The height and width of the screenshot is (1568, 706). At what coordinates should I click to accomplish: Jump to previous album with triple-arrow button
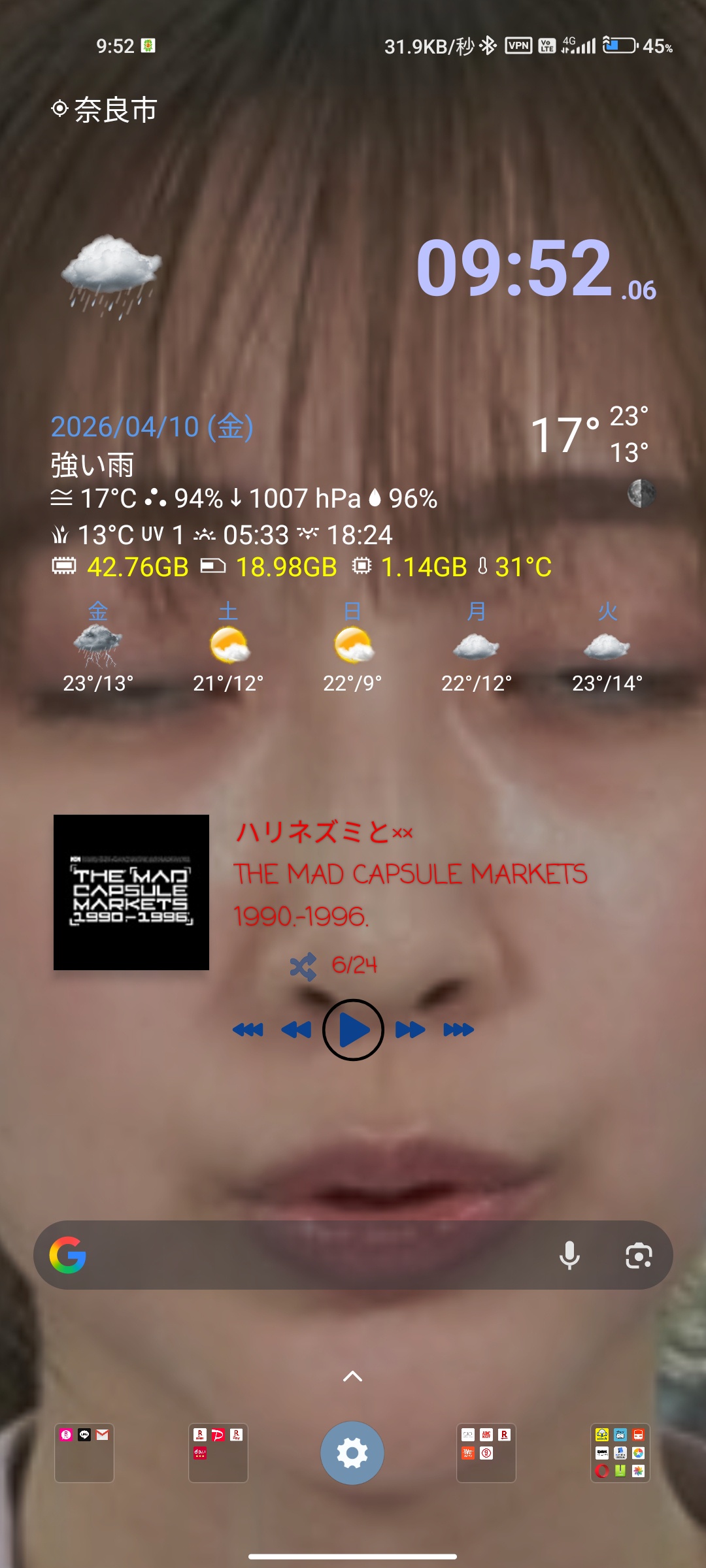pos(248,1030)
